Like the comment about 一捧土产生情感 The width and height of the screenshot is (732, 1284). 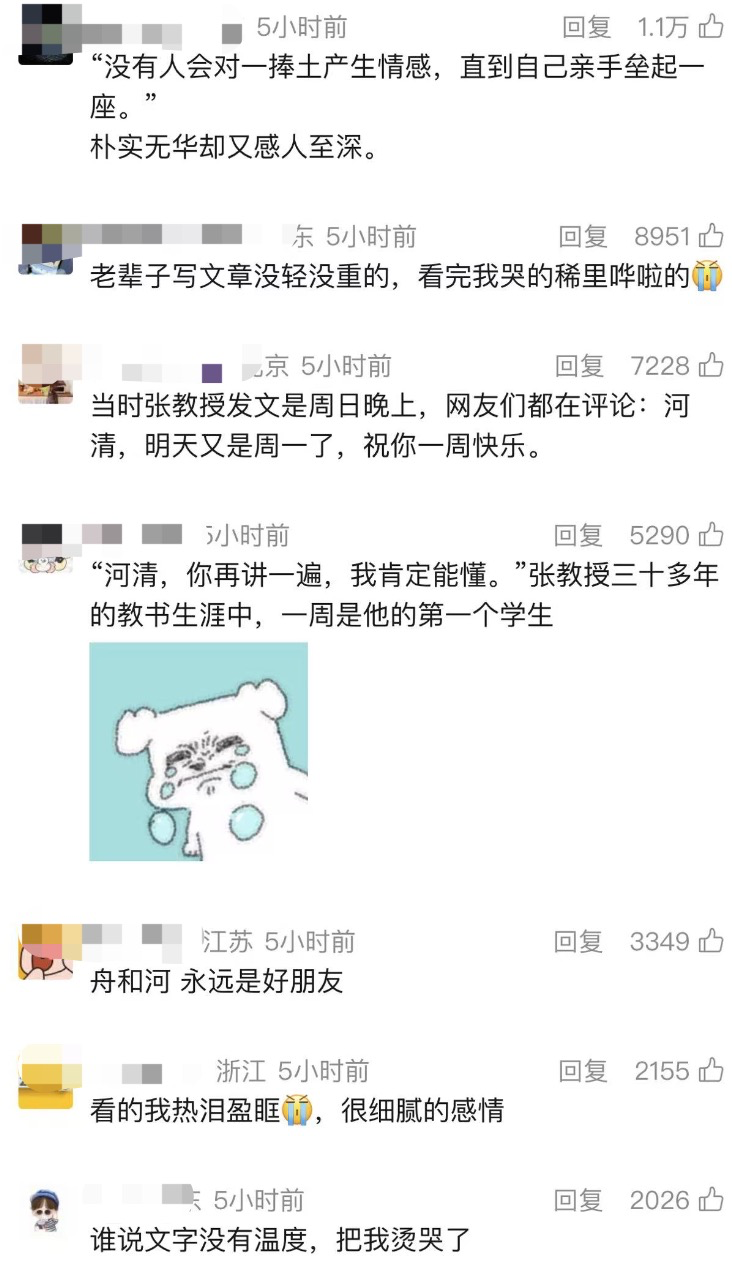tap(711, 27)
